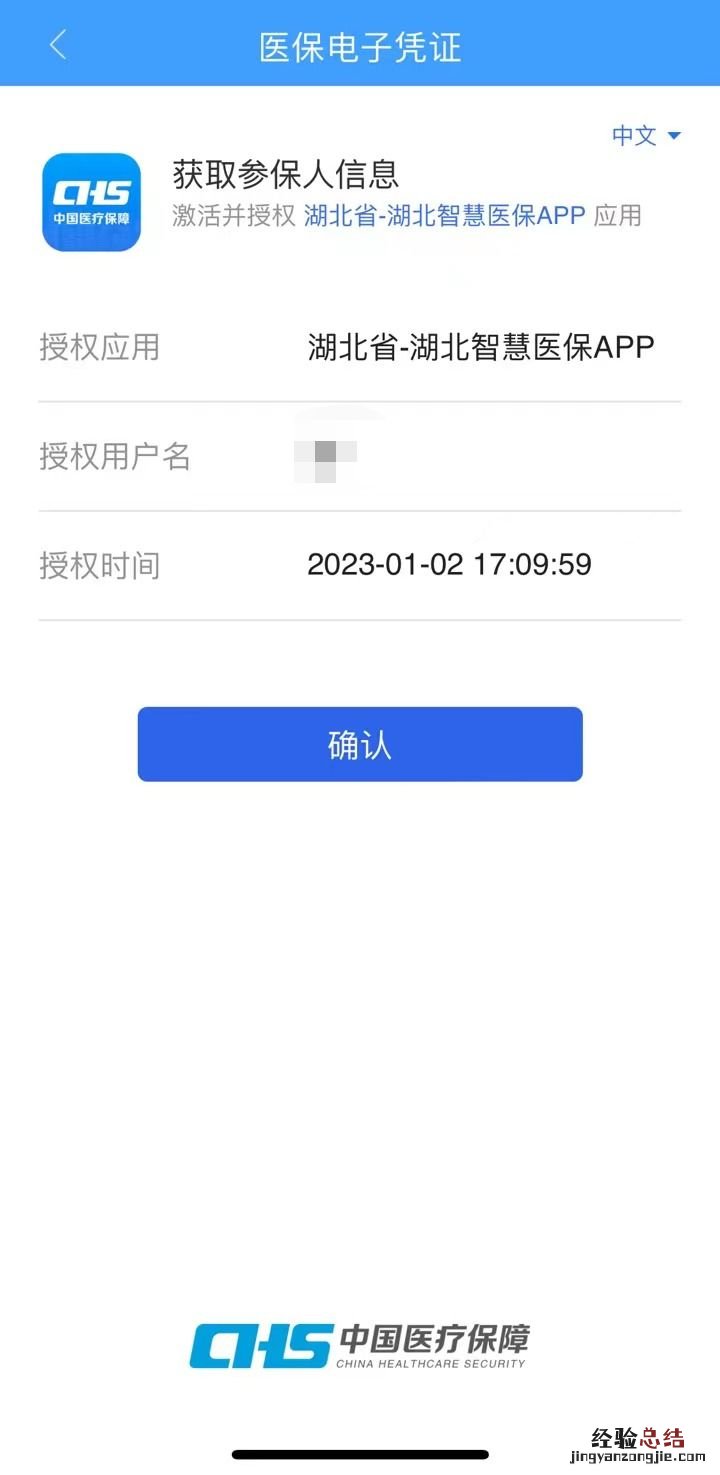720x1475 pixels.
Task: Click the back arrow in the title bar
Action: coord(57,43)
